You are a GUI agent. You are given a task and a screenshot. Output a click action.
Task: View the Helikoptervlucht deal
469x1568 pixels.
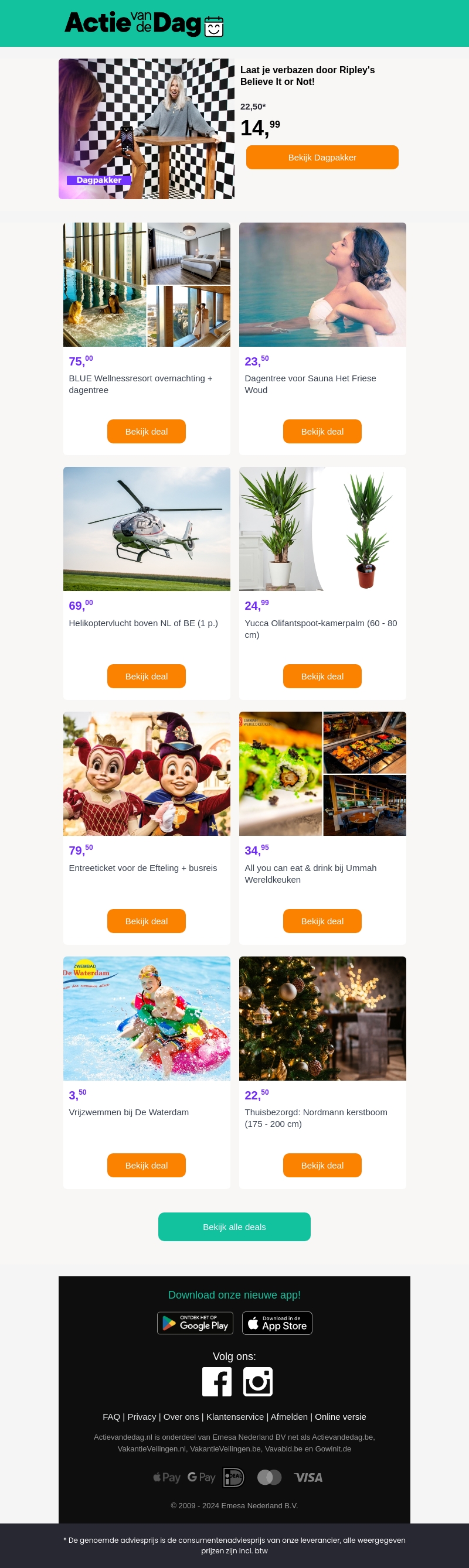click(146, 676)
